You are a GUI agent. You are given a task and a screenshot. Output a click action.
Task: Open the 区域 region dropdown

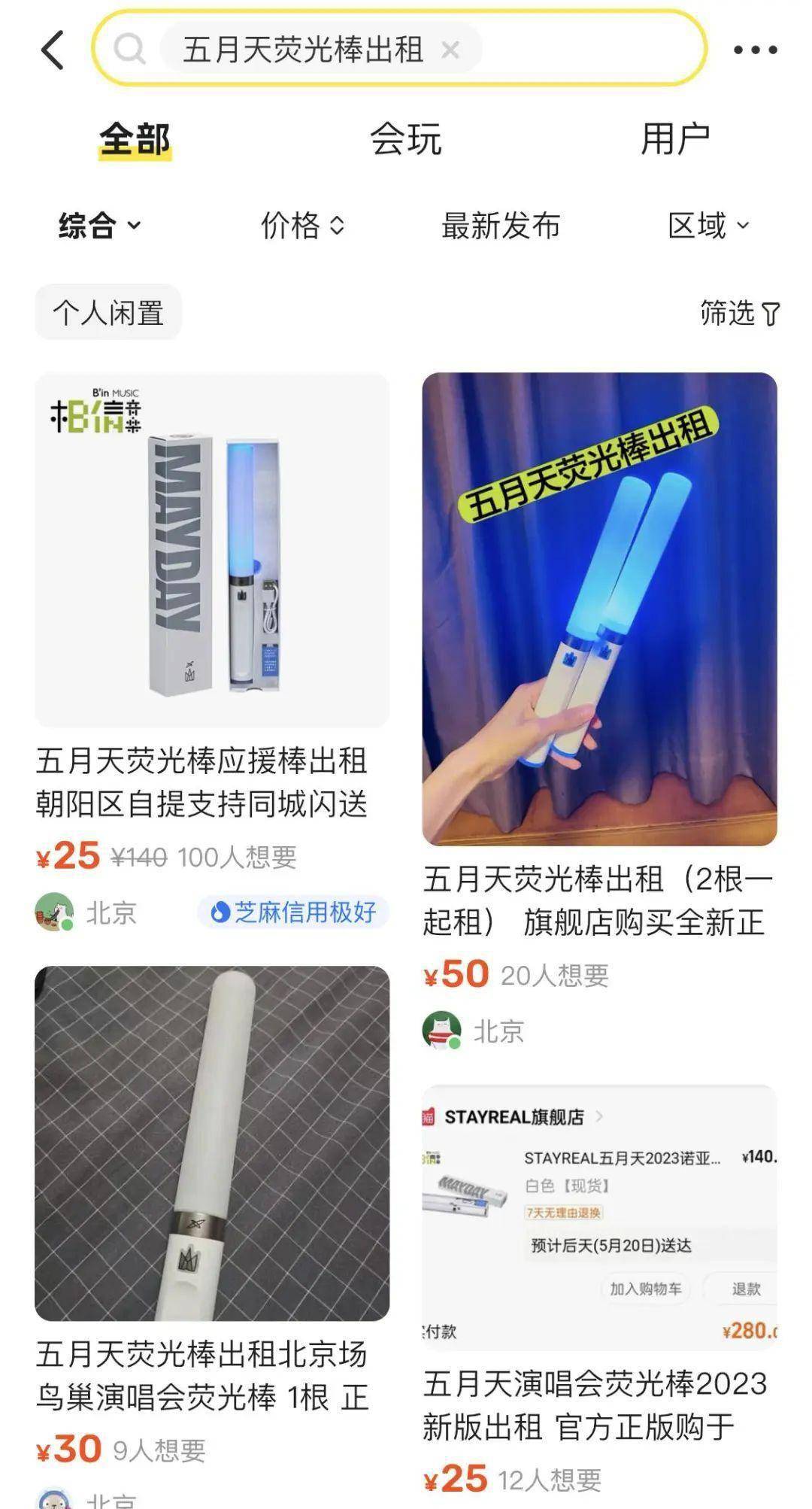[x=710, y=224]
